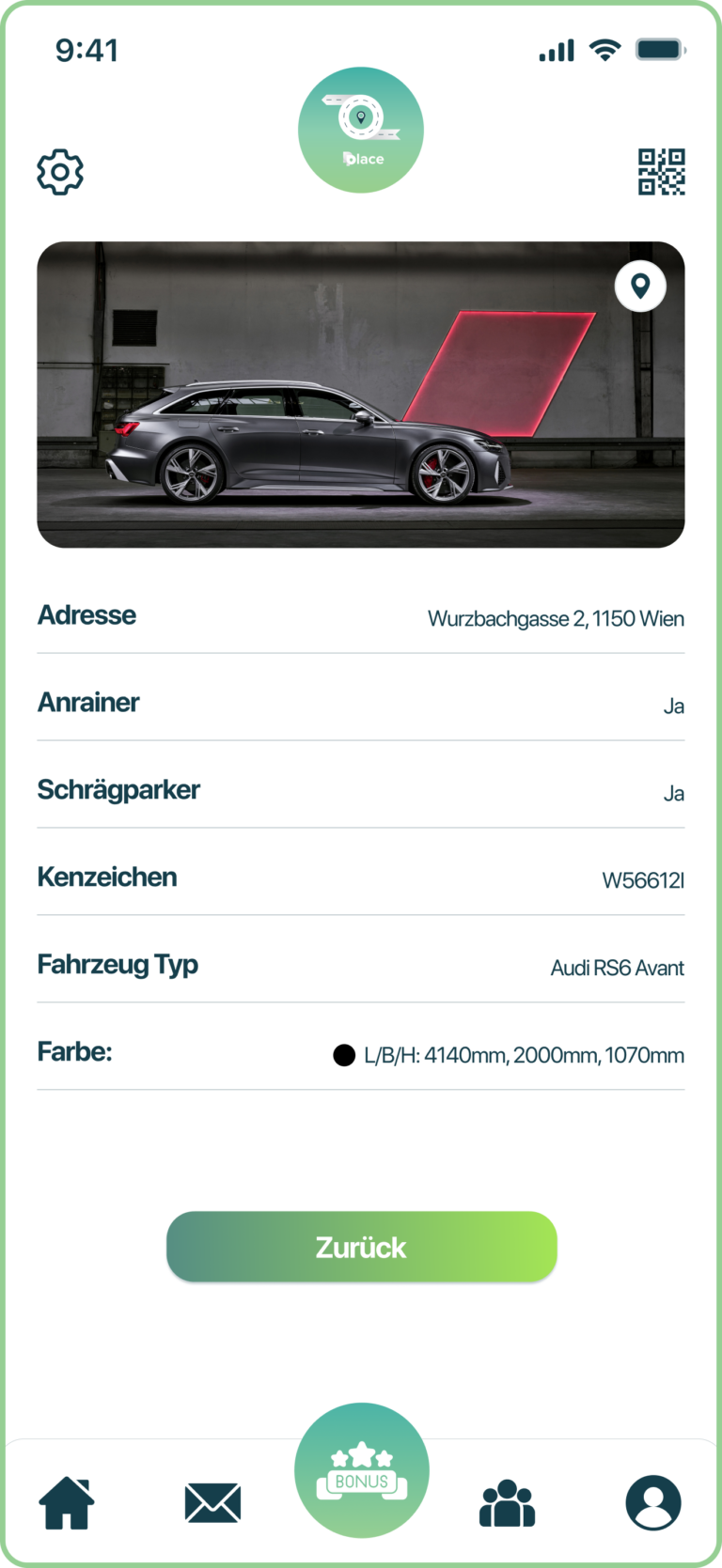Switch to the community group tab
722x1568 pixels.
pyautogui.click(x=507, y=1502)
